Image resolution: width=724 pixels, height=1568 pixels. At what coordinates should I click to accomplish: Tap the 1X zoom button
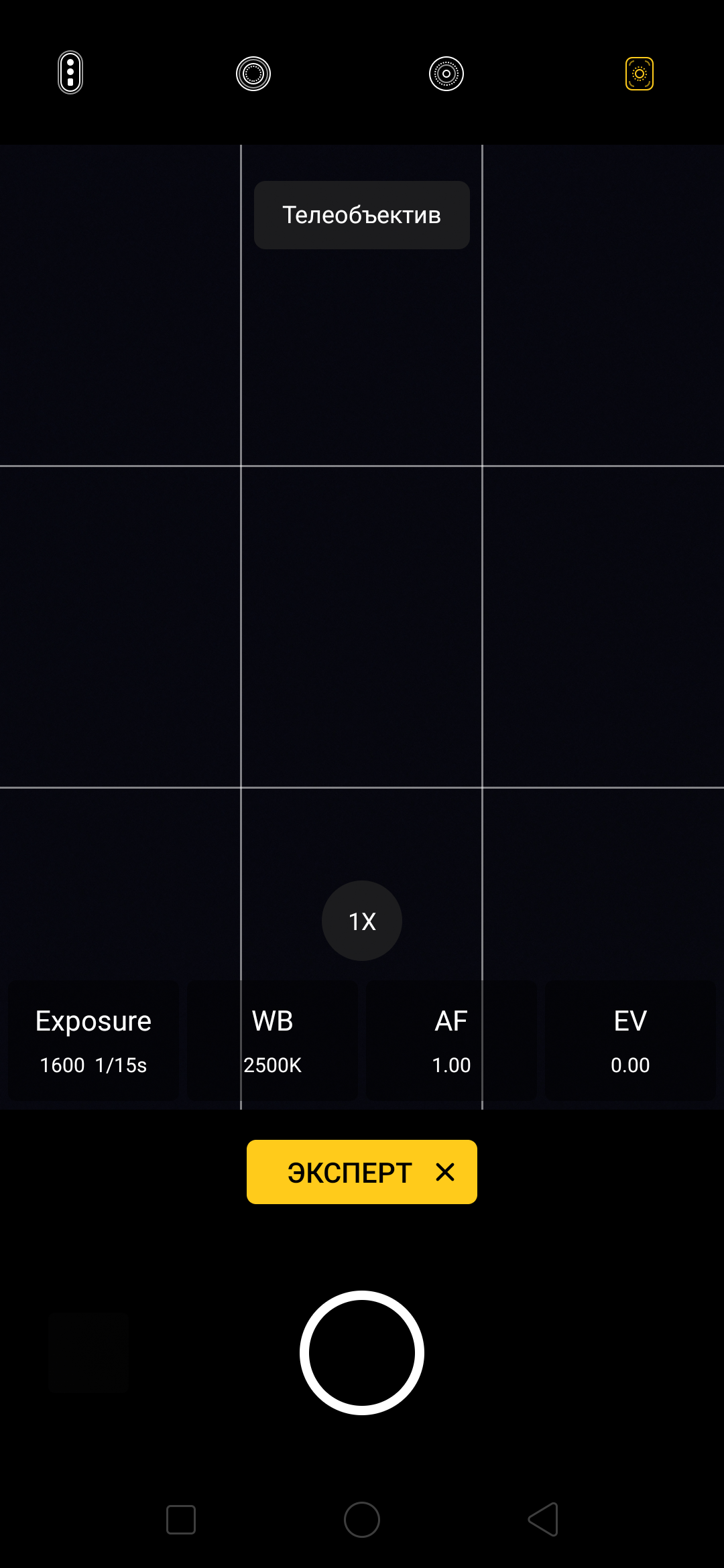pos(362,921)
